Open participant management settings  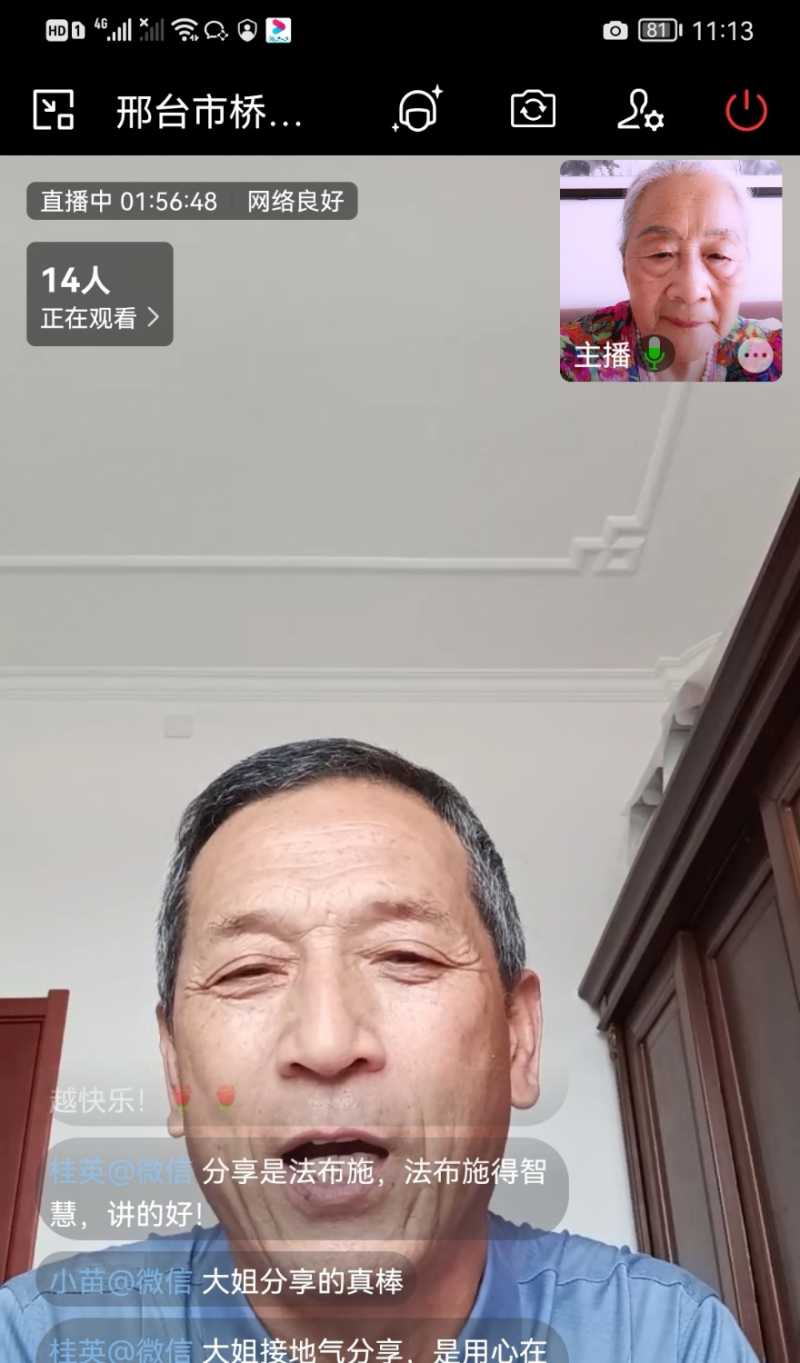pos(640,110)
